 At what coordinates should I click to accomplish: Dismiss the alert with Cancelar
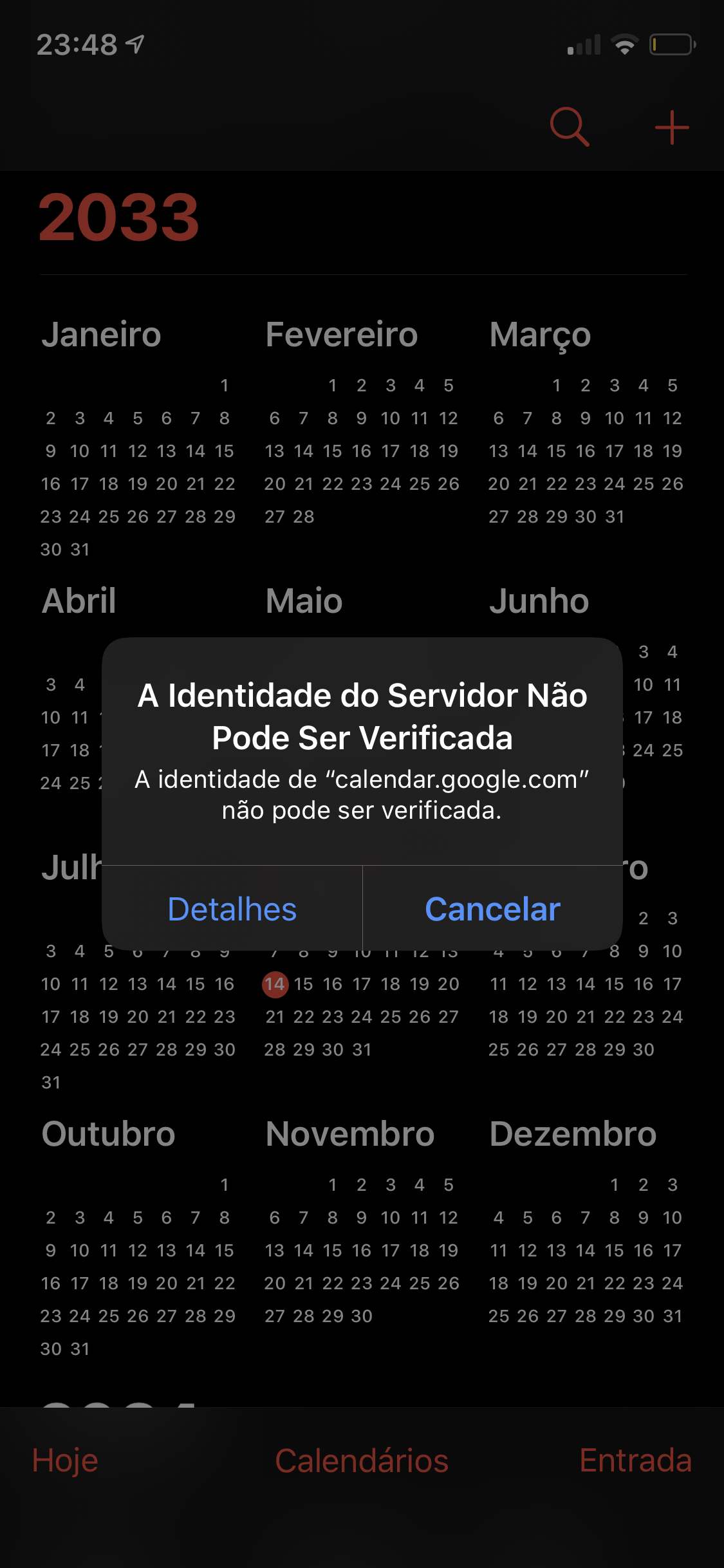coord(492,909)
